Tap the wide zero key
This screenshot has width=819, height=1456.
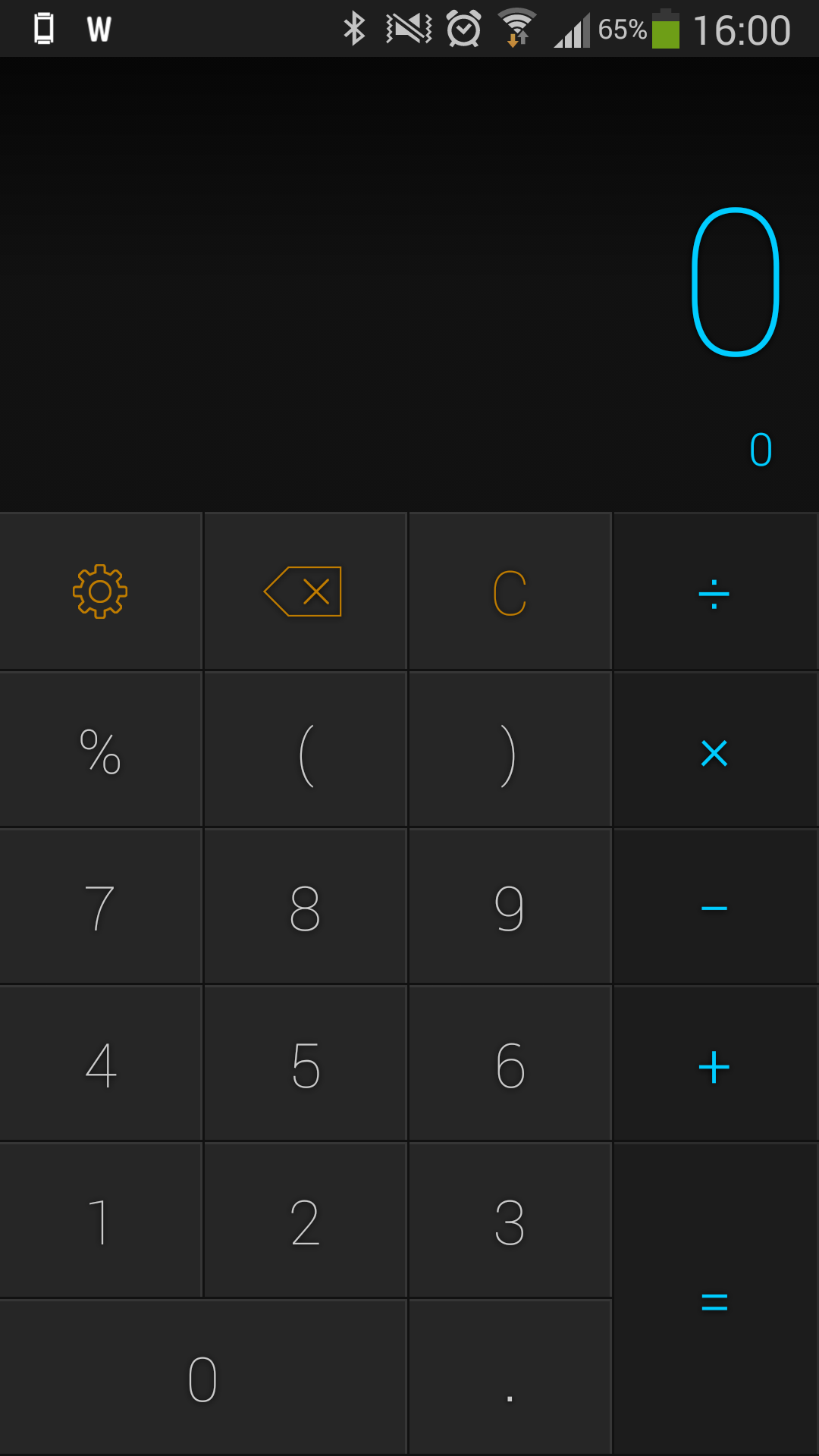click(x=202, y=1376)
